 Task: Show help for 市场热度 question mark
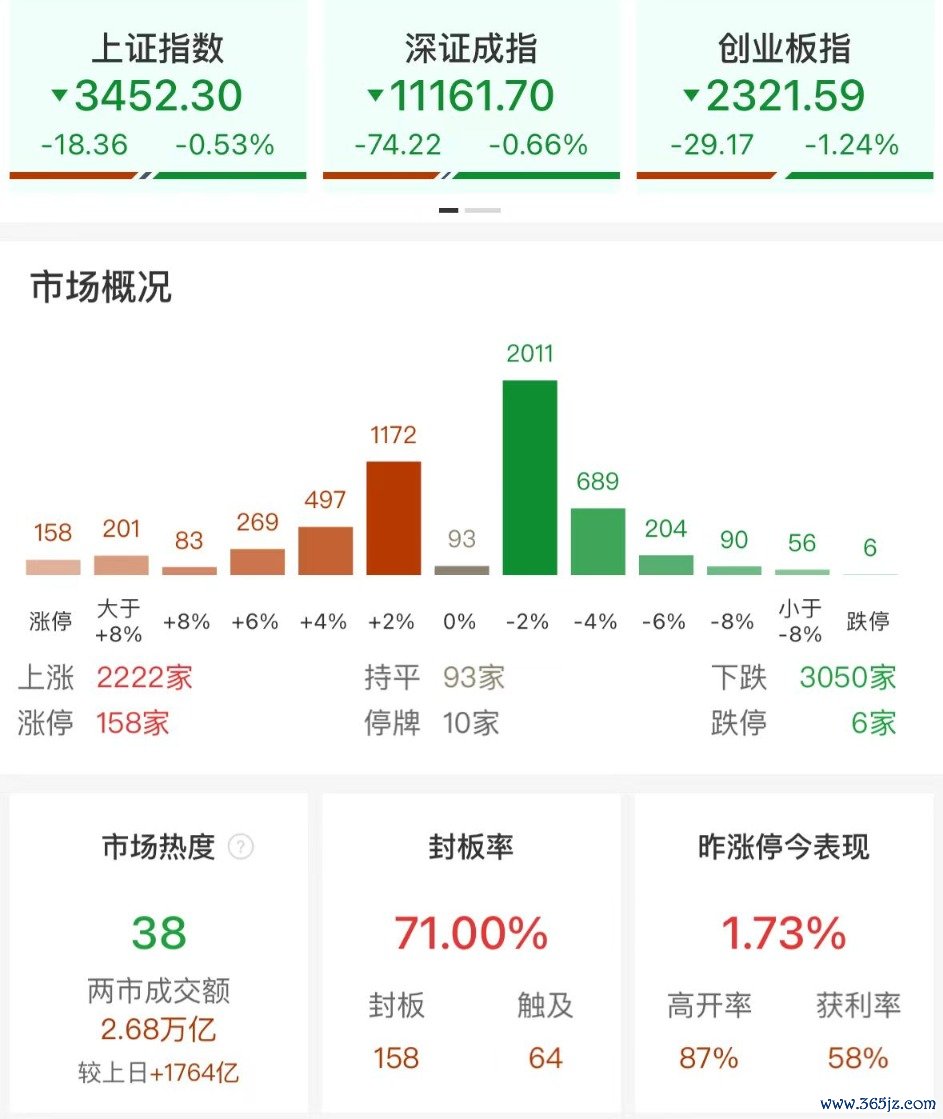240,847
